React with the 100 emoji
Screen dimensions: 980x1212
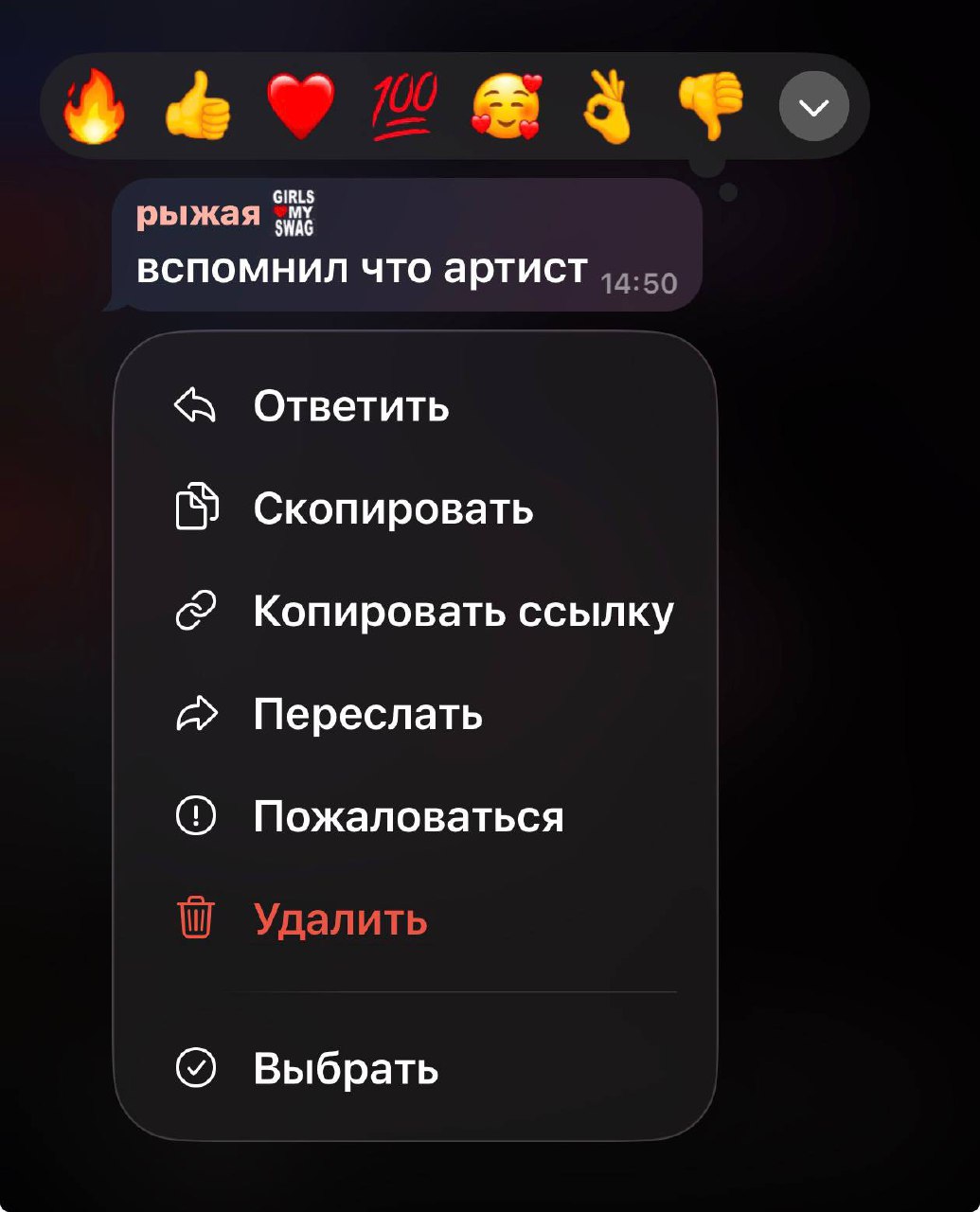[403, 107]
